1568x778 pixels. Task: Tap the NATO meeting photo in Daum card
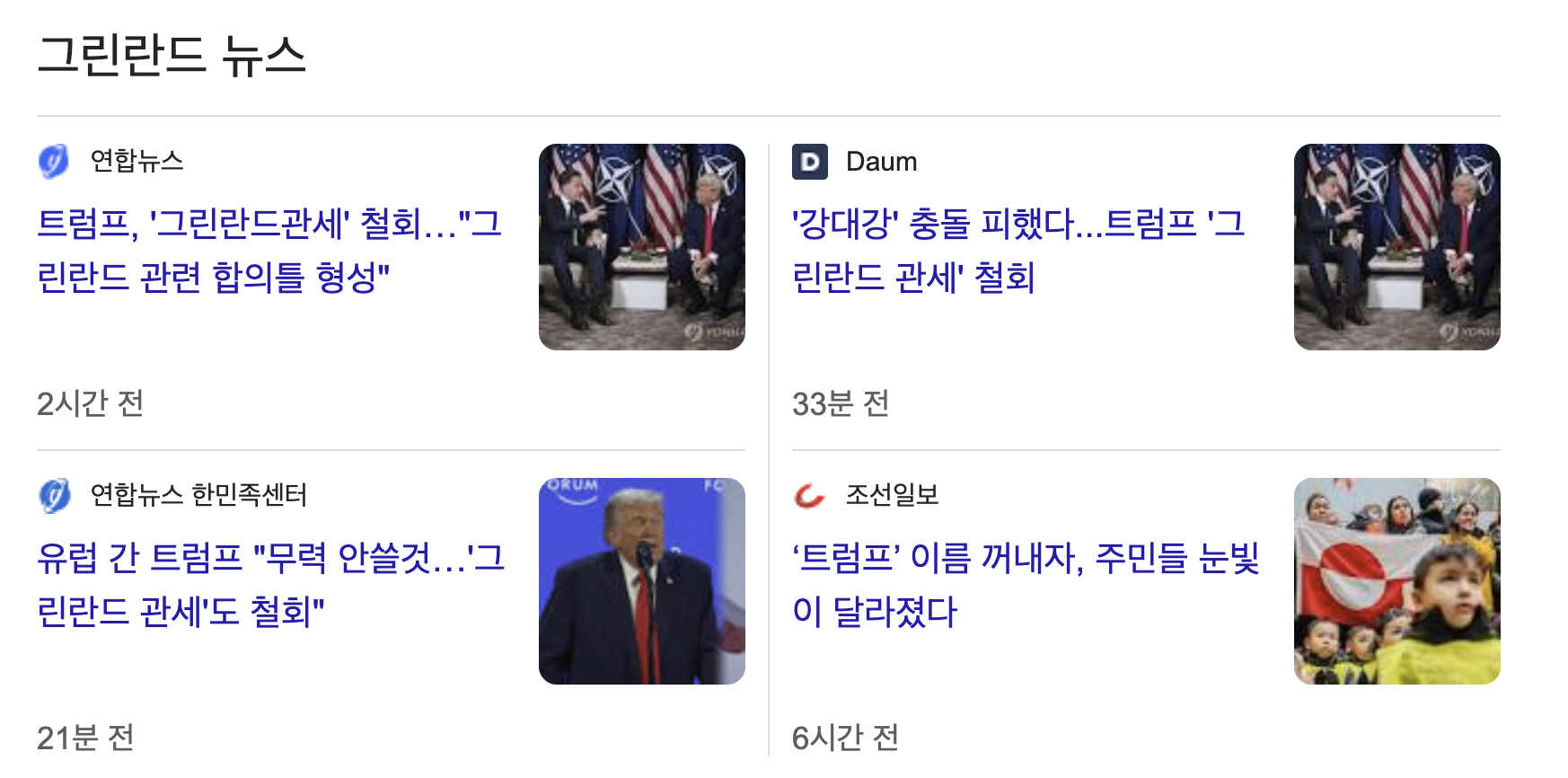pos(1396,247)
